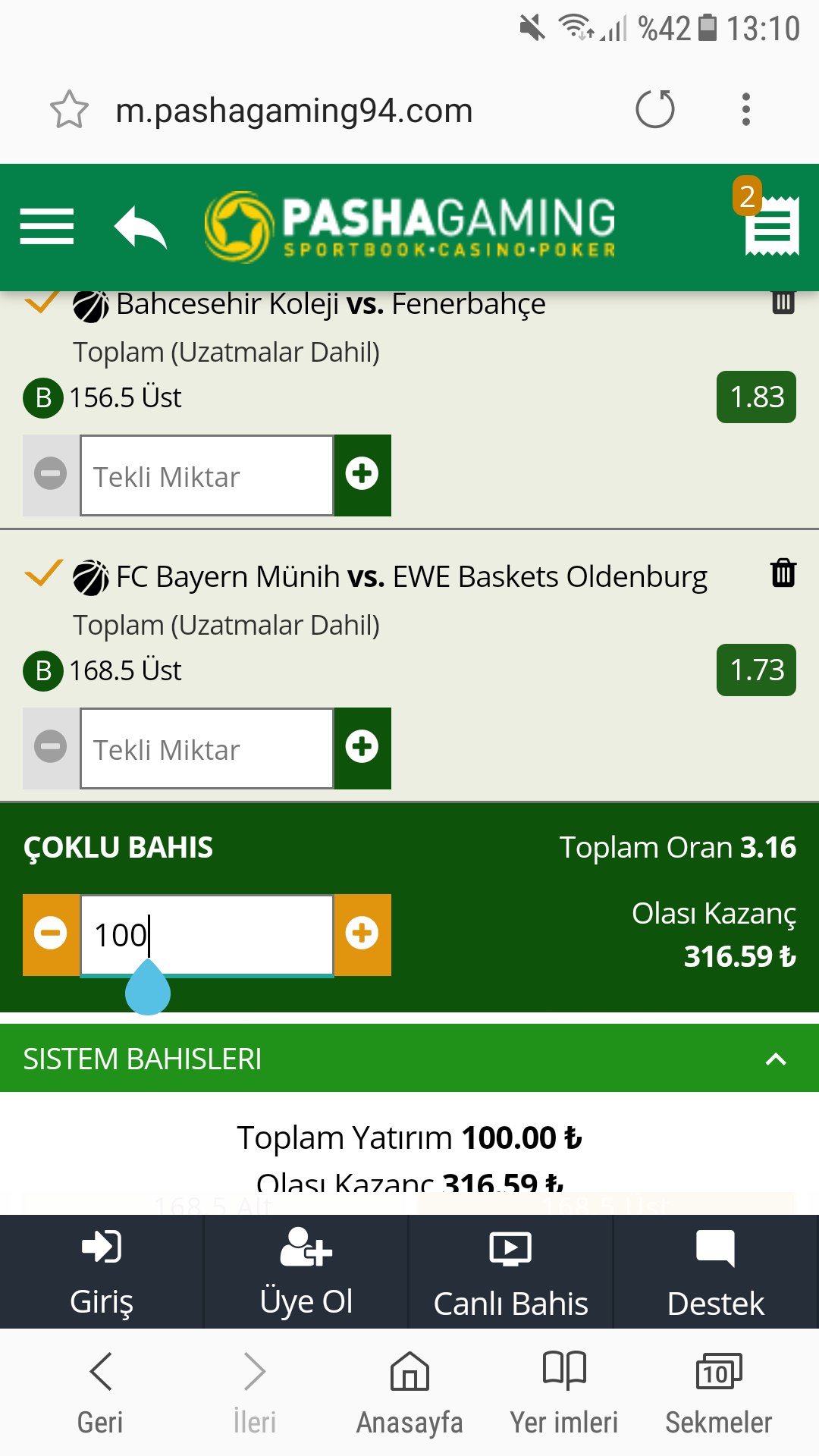Focus Tekli Miktar field for Bahcesehir Koleji
Viewport: 819px width, 1456px height.
[x=207, y=476]
